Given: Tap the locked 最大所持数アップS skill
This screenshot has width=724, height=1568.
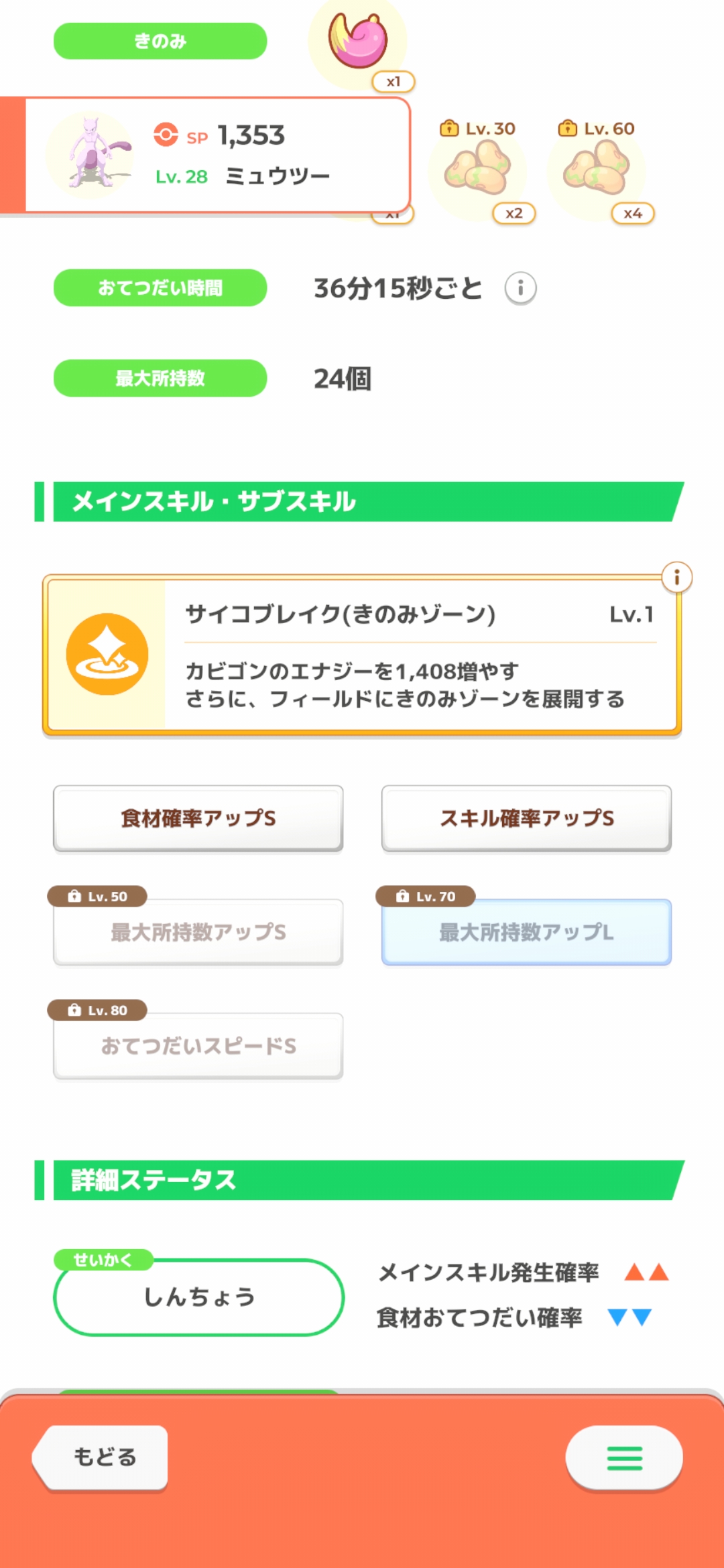Looking at the screenshot, I should (x=198, y=931).
